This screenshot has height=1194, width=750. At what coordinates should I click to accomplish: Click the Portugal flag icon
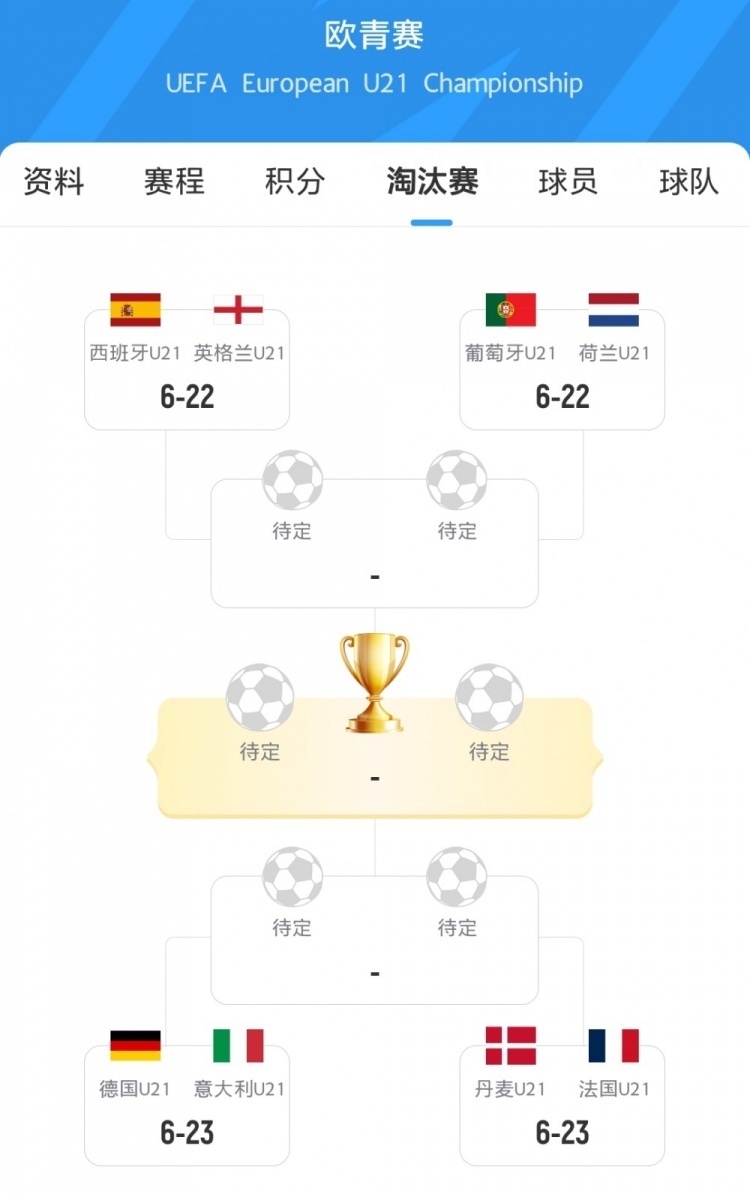[x=511, y=309]
